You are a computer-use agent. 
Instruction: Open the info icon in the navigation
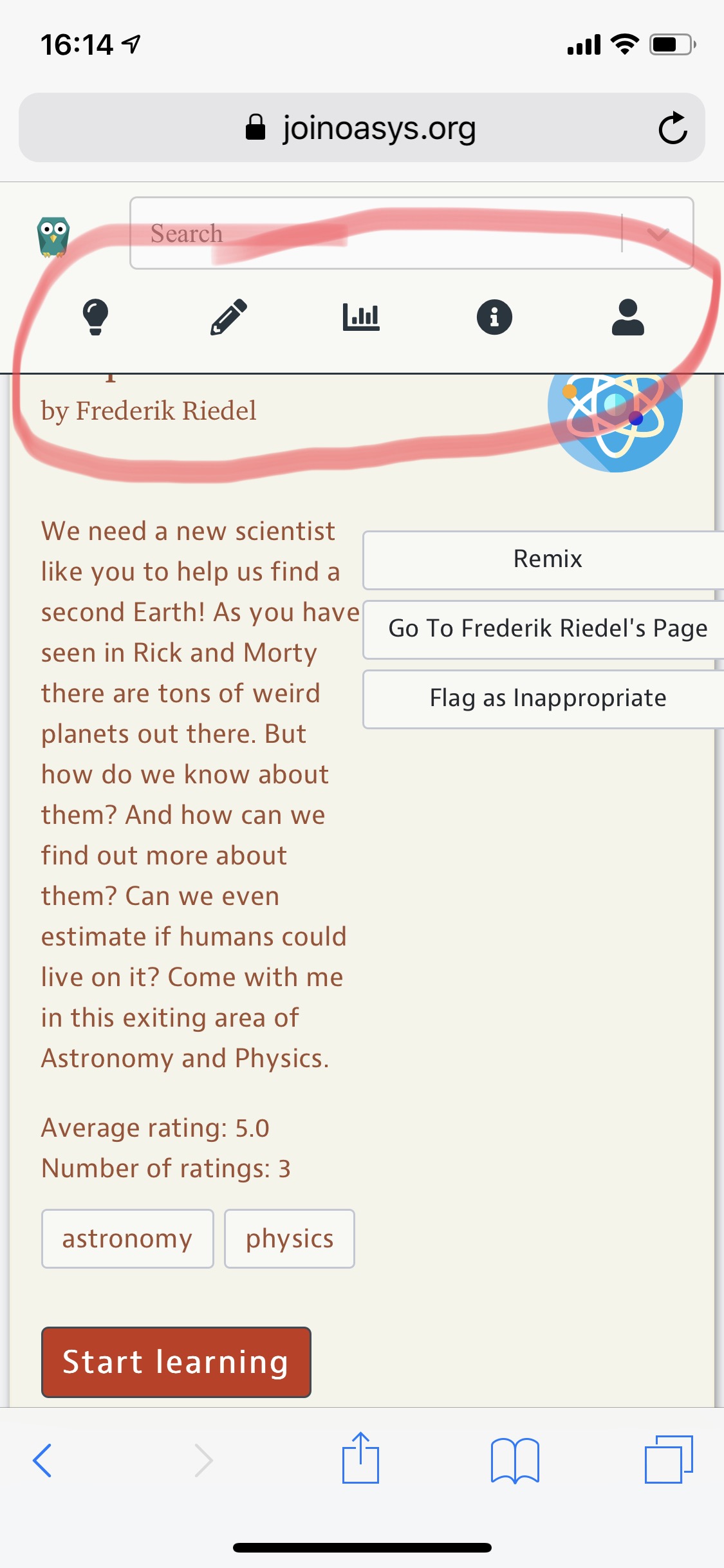(494, 317)
